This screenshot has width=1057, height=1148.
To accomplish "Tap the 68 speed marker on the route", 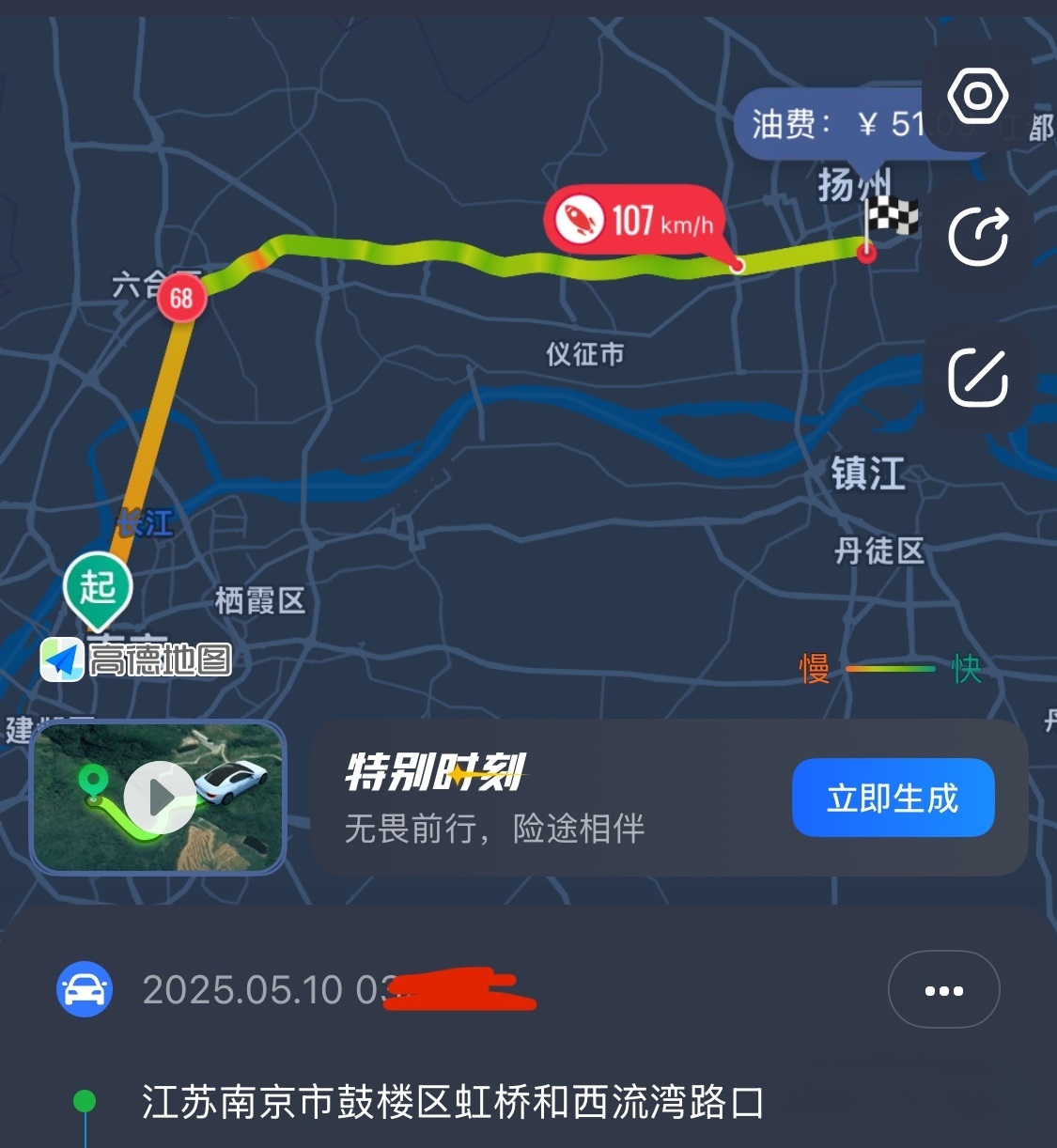I will [181, 298].
